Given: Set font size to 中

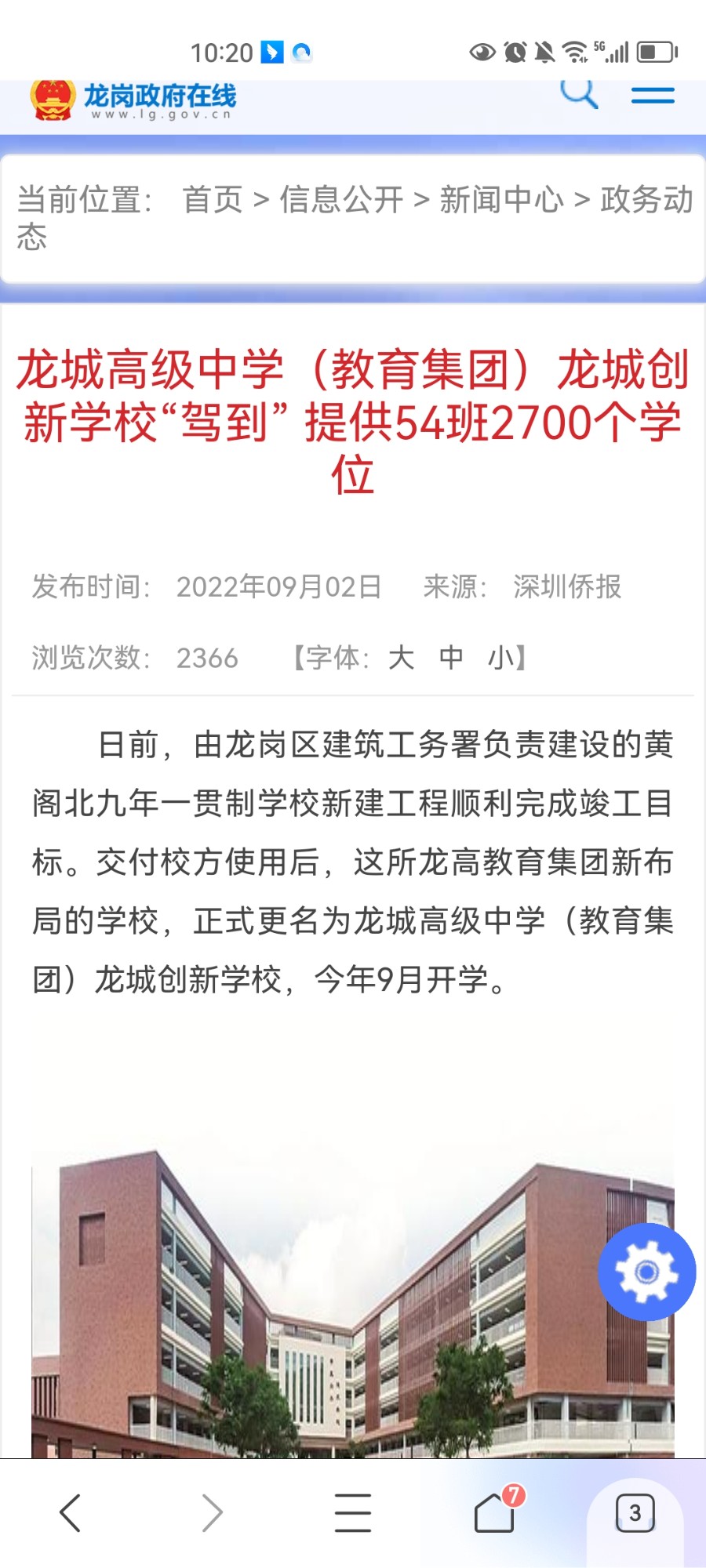Looking at the screenshot, I should (451, 657).
